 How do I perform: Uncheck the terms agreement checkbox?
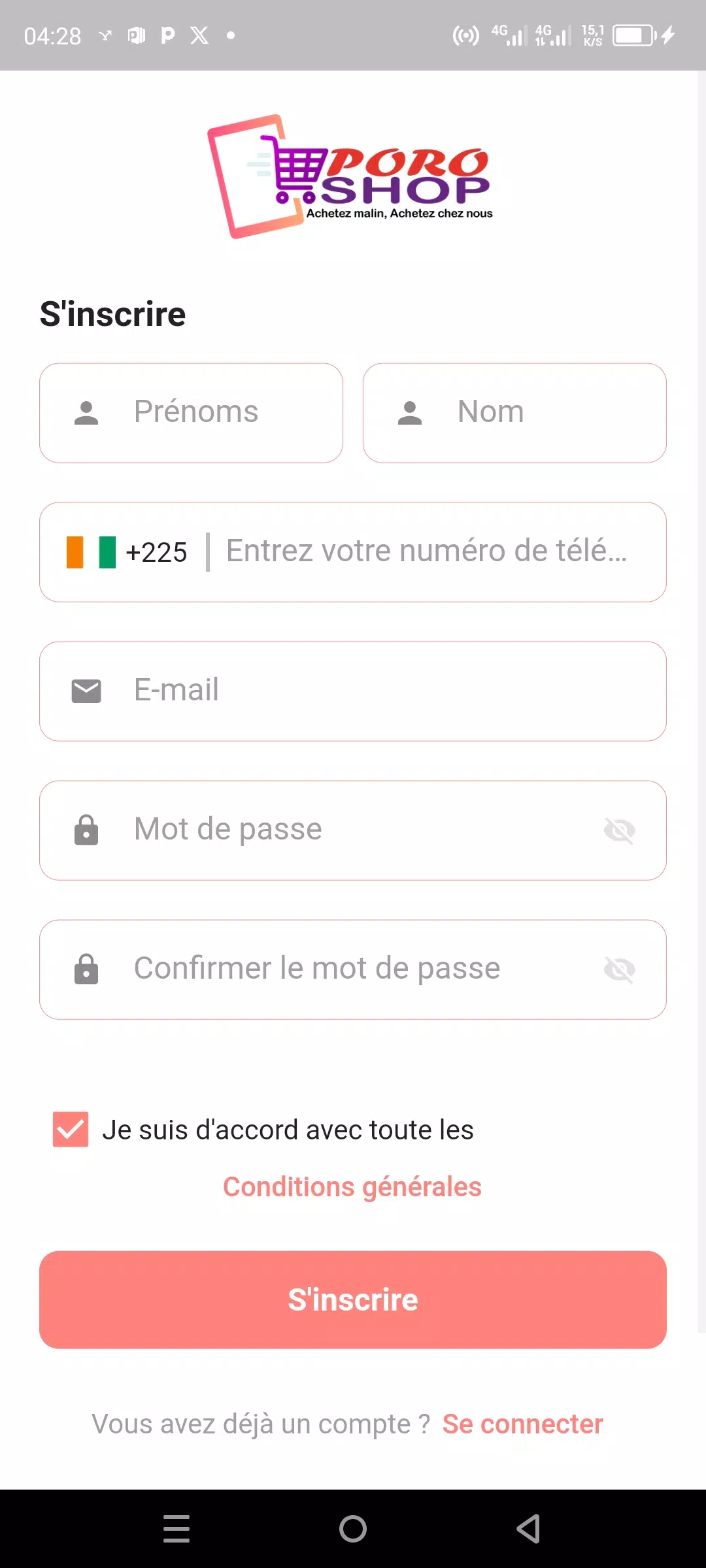71,1130
